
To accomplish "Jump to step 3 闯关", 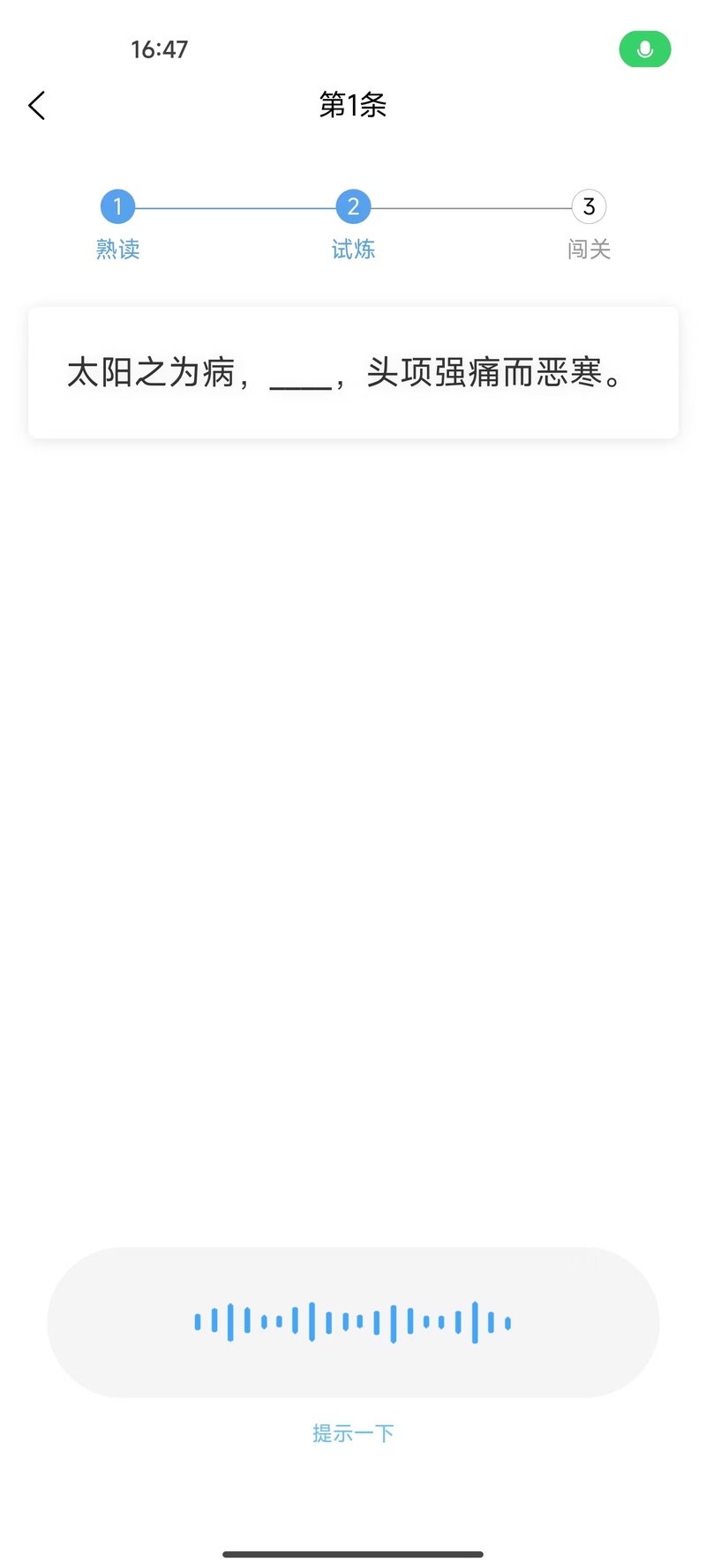I will point(589,224).
